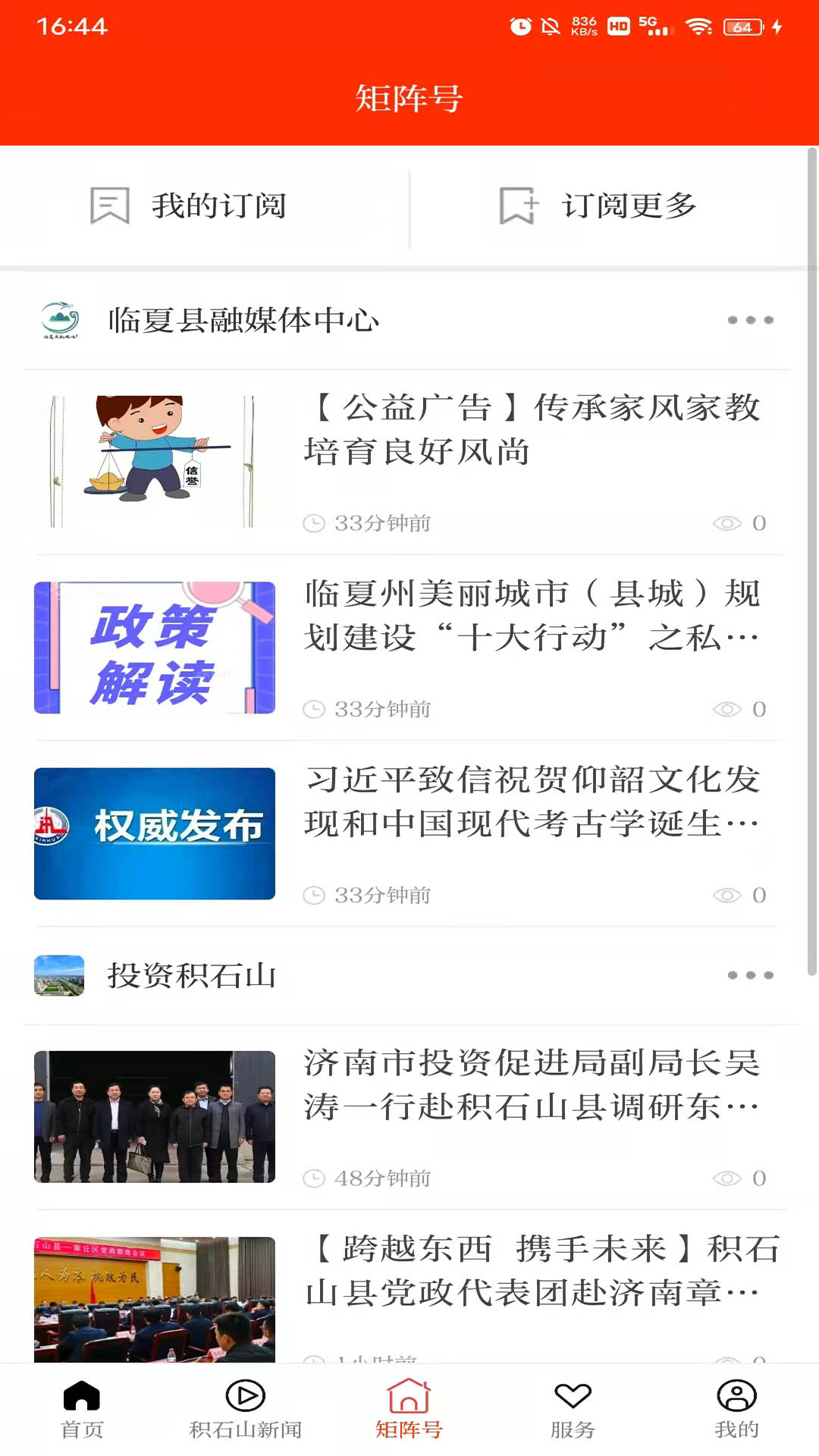The height and width of the screenshot is (1456, 819).
Task: Open the 临夏县融媒体中心 channel header
Action: tap(243, 321)
